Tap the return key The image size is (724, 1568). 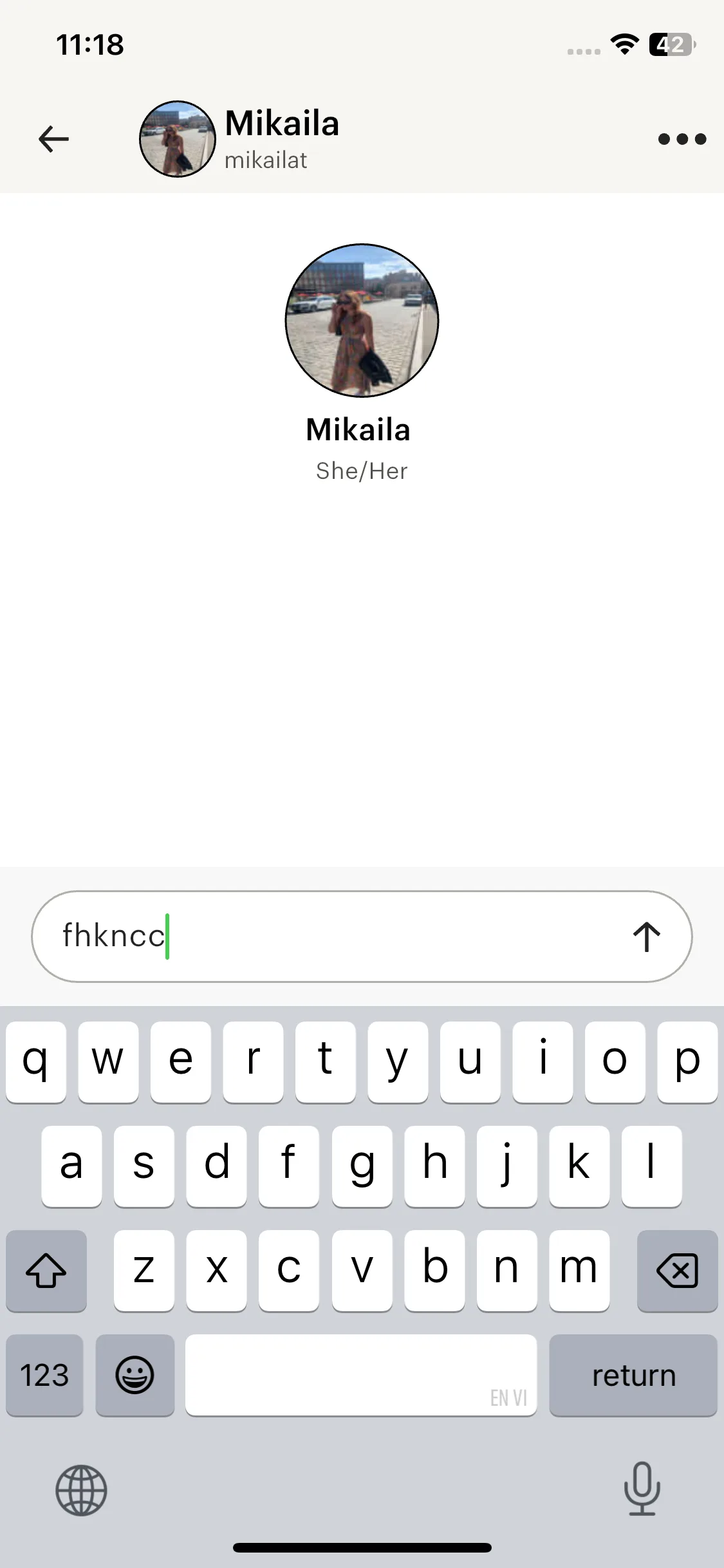pos(633,1375)
